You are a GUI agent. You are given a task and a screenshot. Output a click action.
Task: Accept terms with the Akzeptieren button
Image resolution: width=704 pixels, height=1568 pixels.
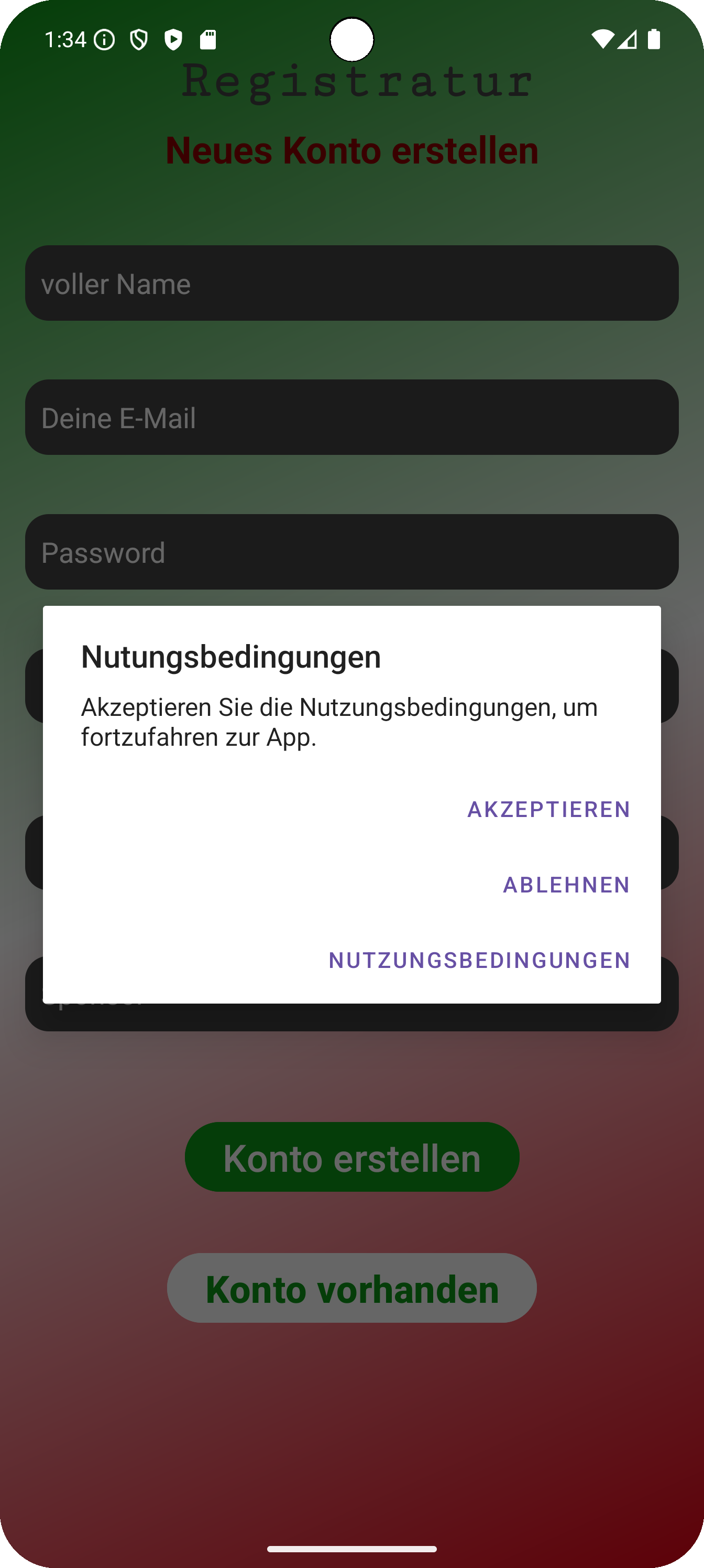tap(548, 810)
